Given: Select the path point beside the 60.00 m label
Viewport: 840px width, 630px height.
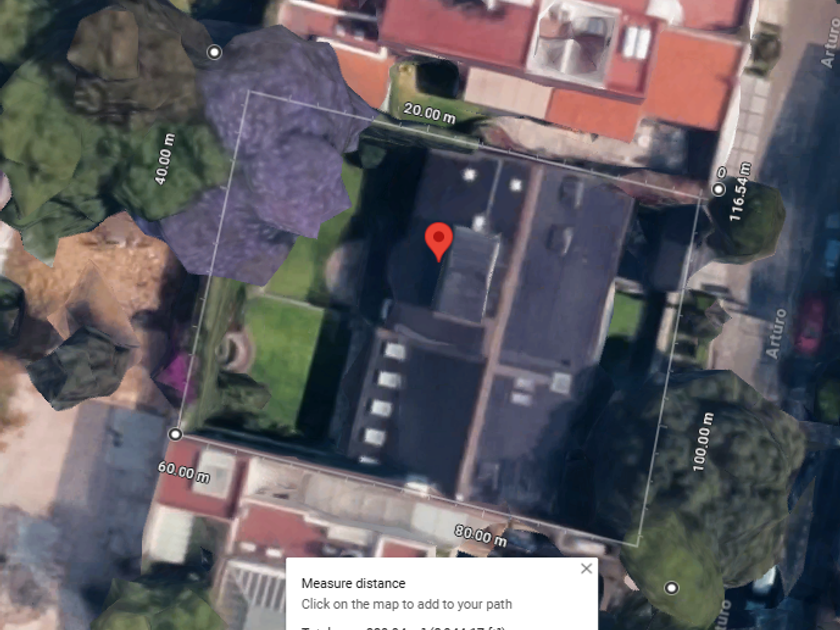Looking at the screenshot, I should [x=175, y=434].
